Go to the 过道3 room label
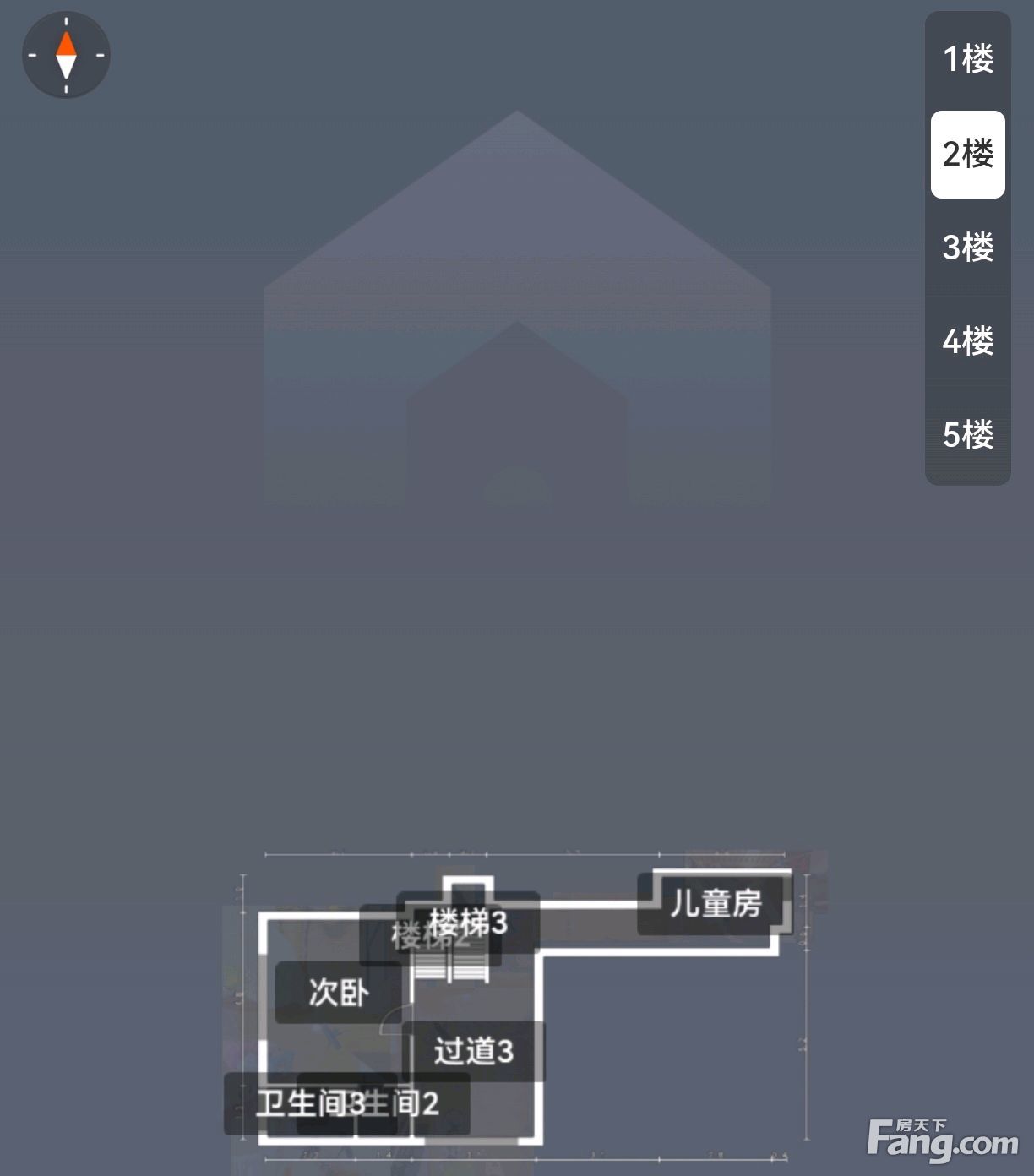Screen dimensions: 1034x1176 [473, 1051]
